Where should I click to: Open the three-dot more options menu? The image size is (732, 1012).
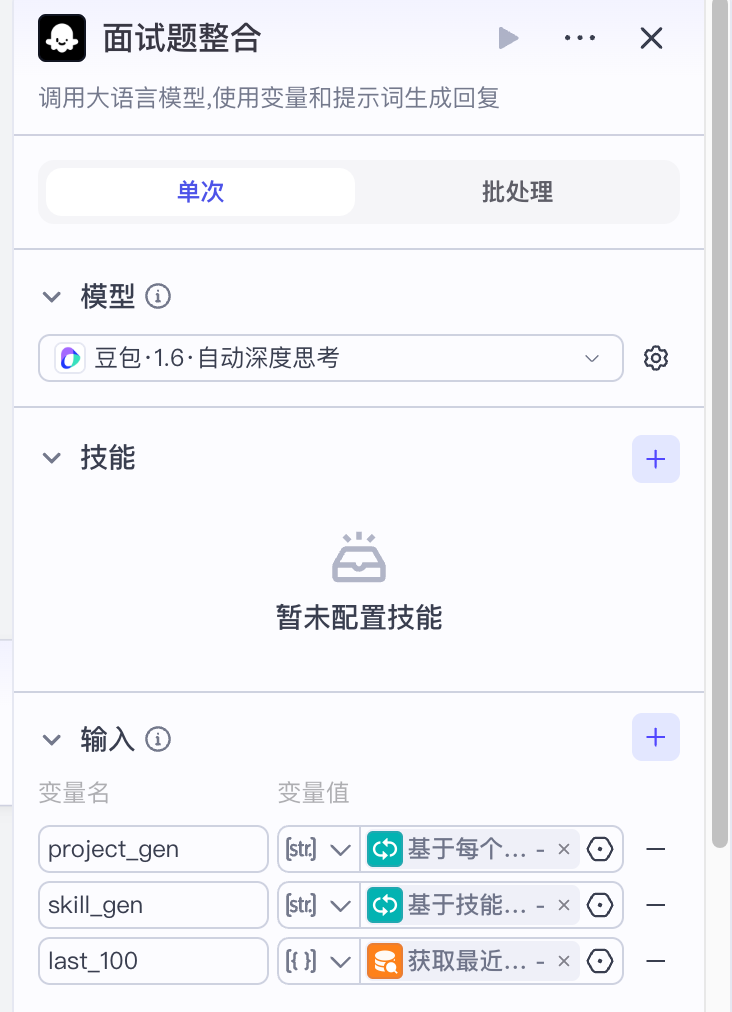tap(580, 39)
